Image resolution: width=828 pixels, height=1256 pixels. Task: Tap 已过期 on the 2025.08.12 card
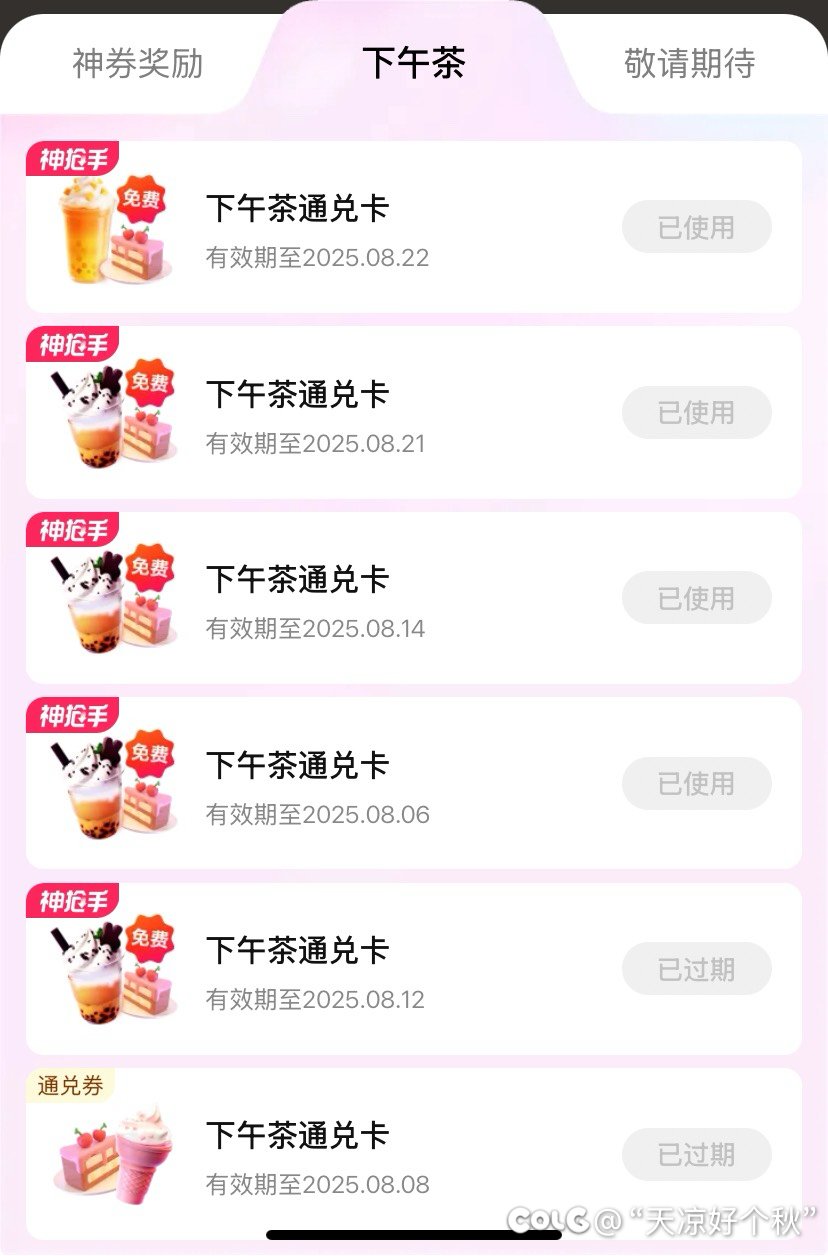click(696, 969)
